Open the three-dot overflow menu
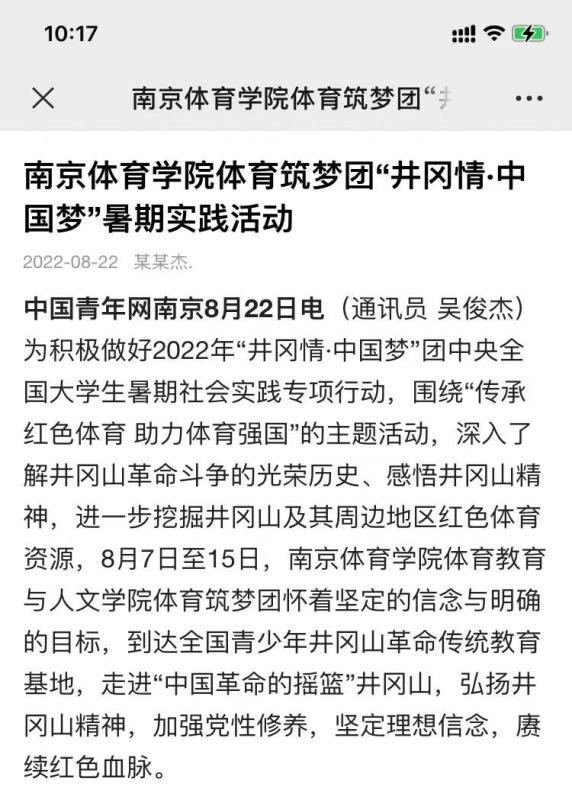Screen dimensions: 572x796 [x=529, y=98]
